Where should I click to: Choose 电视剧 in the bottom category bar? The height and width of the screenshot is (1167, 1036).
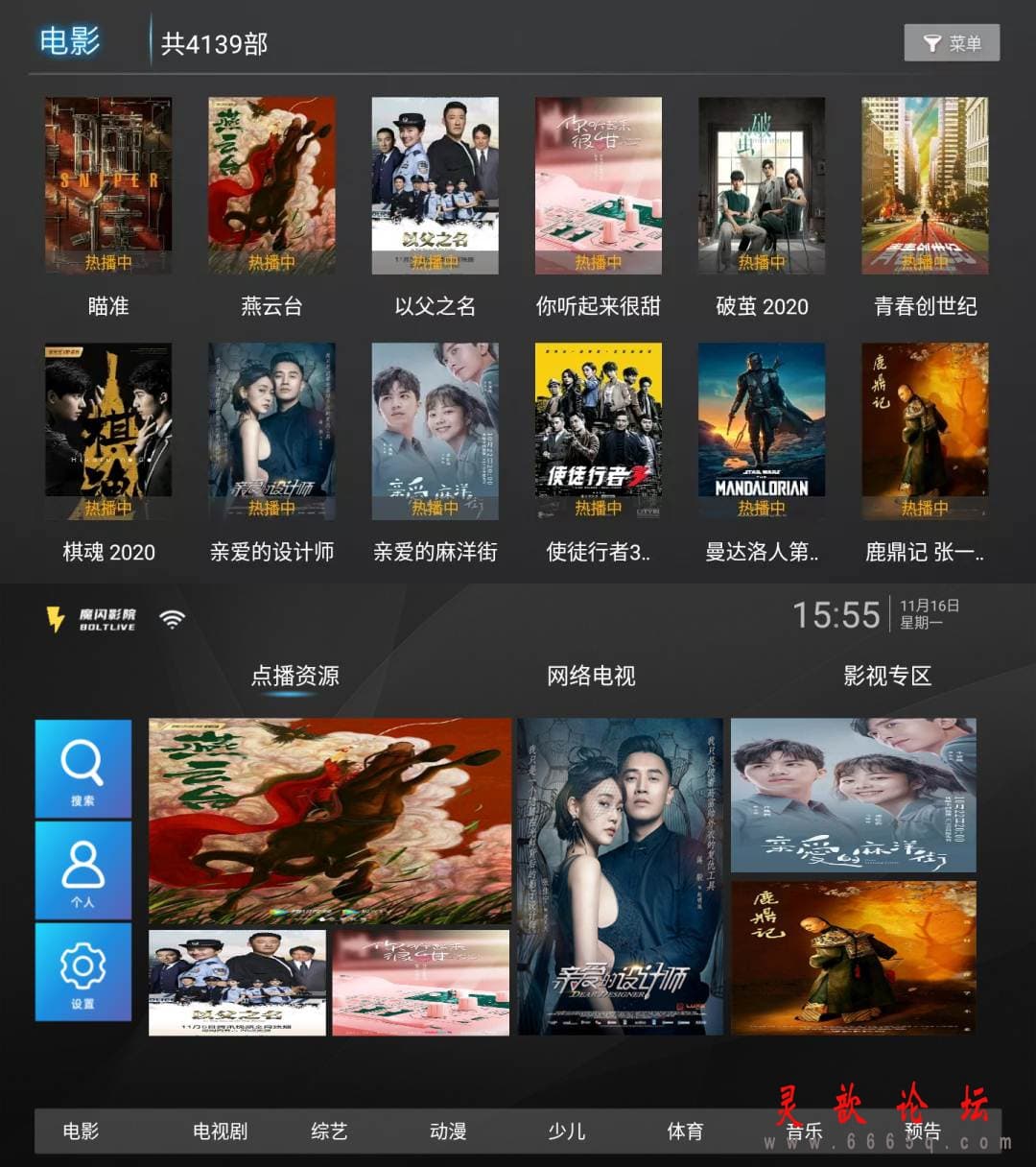(220, 1131)
